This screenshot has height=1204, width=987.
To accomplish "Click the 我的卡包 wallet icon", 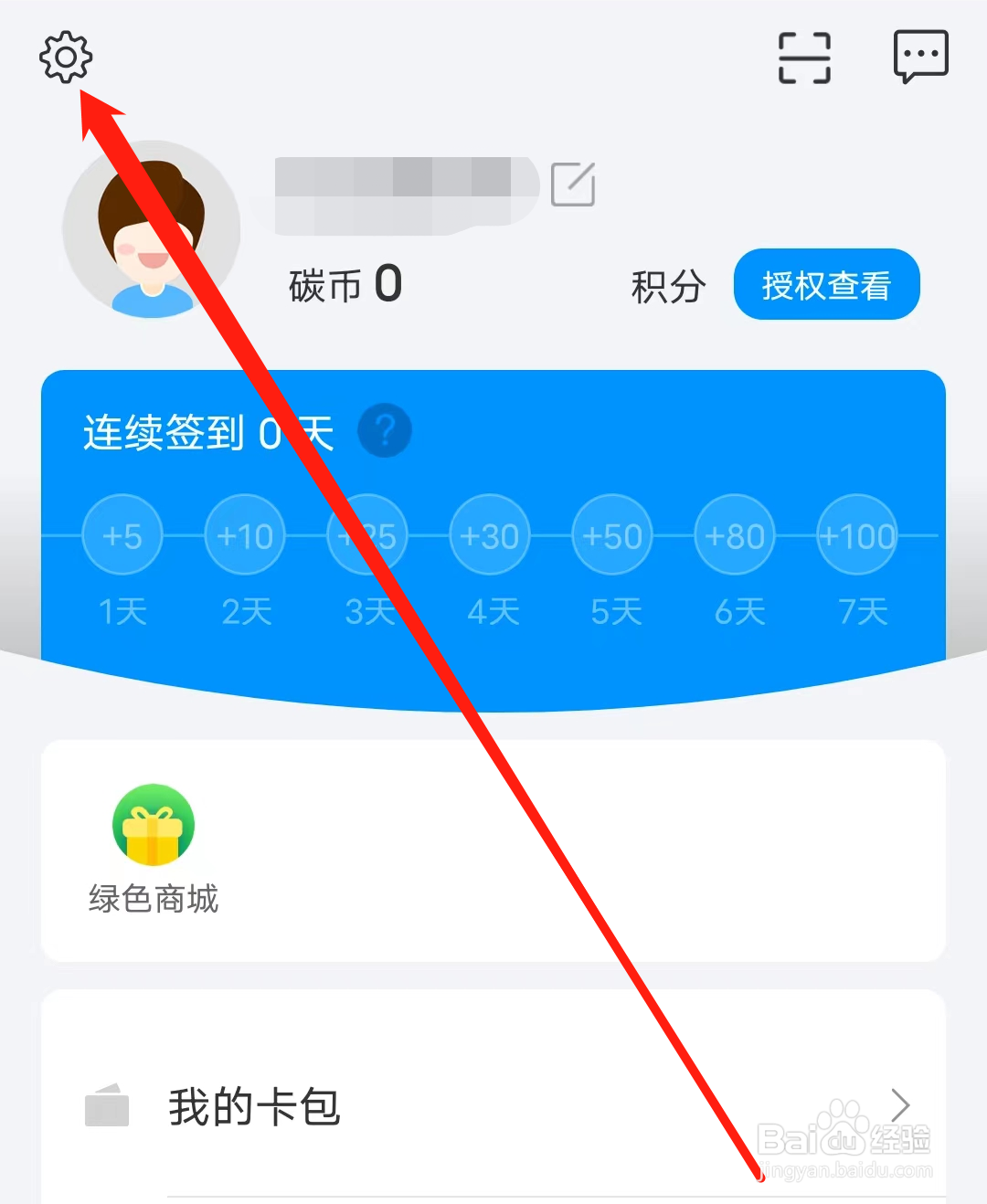I will [x=105, y=1106].
